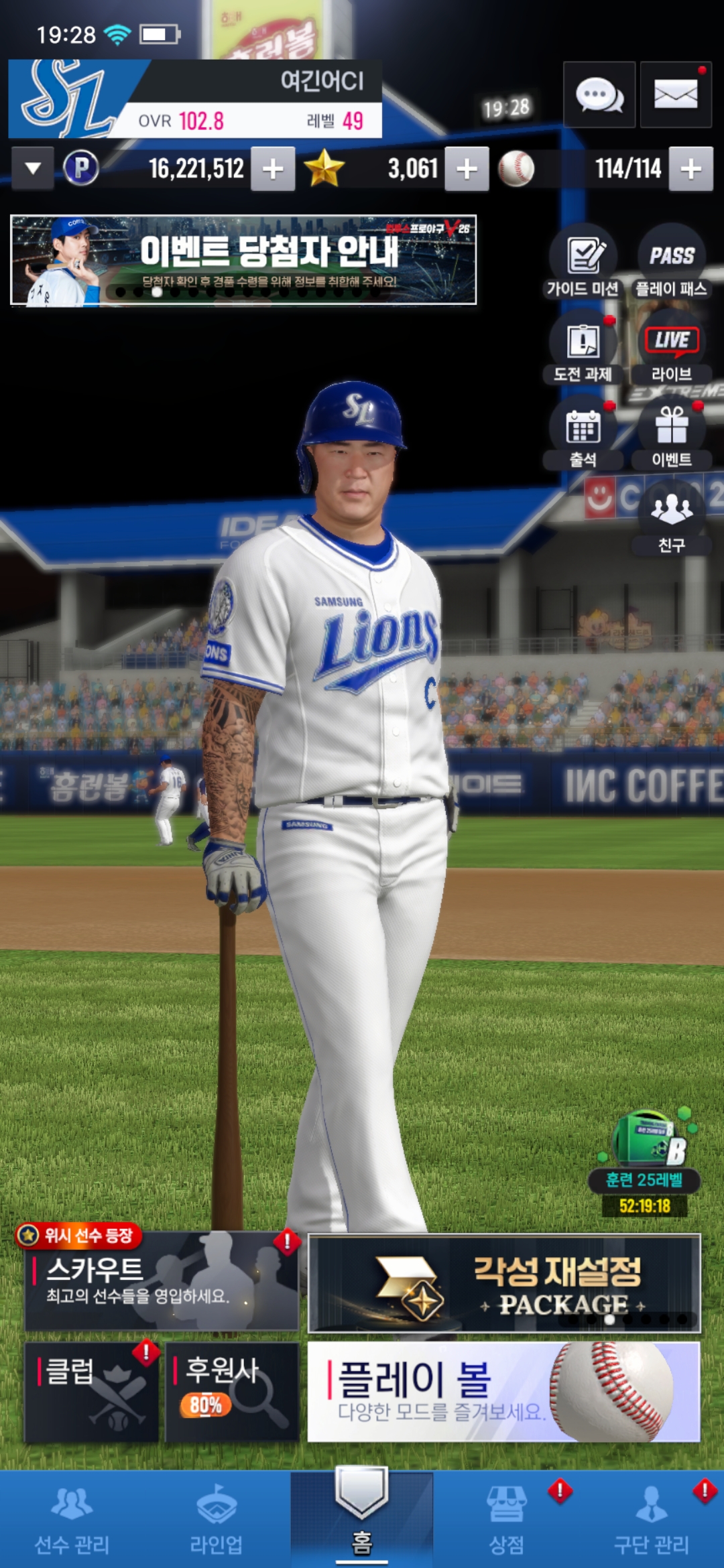724x1568 pixels.
Task: Open the 클럽 tile
Action: 91,1392
